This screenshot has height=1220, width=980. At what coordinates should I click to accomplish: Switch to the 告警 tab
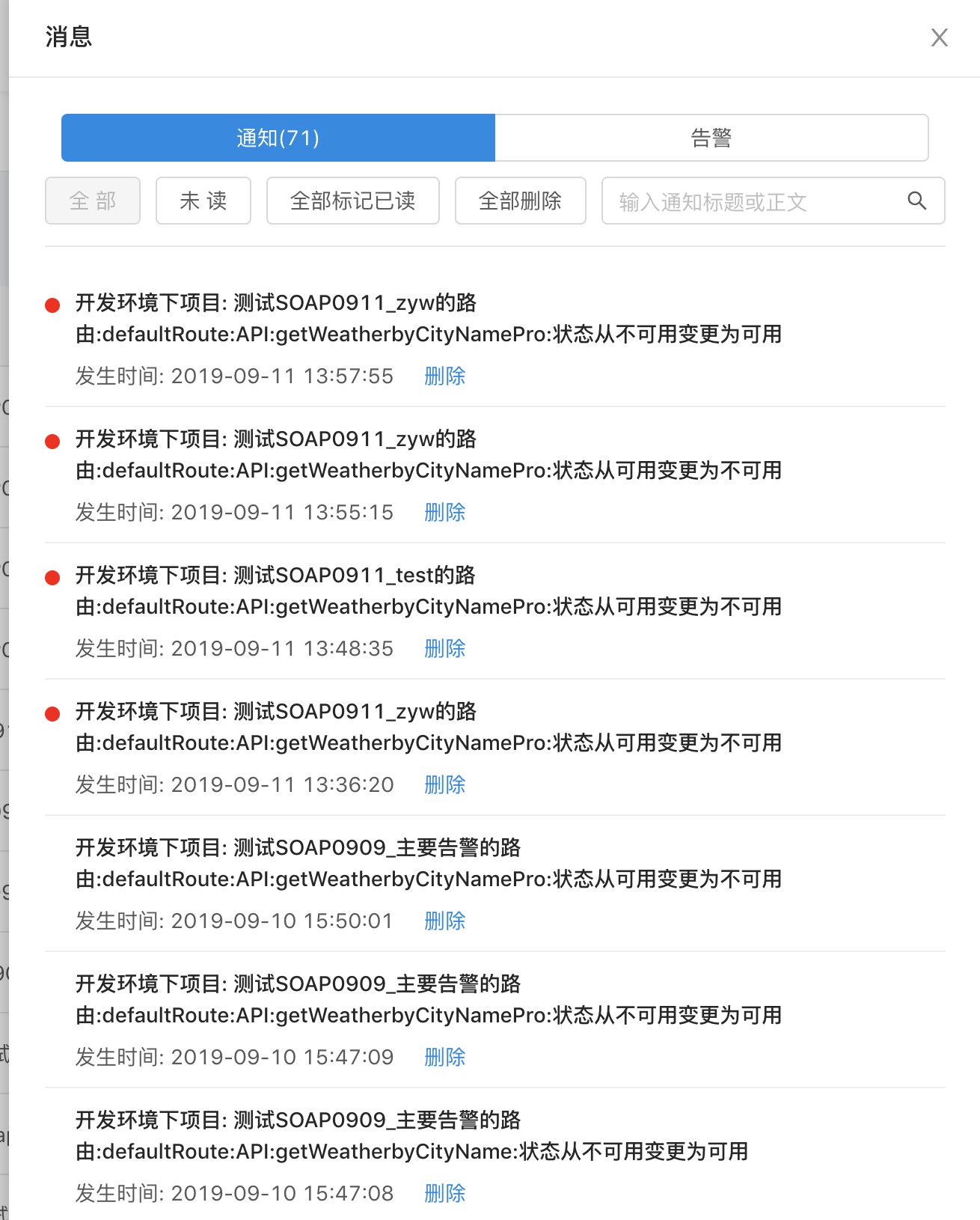point(711,138)
